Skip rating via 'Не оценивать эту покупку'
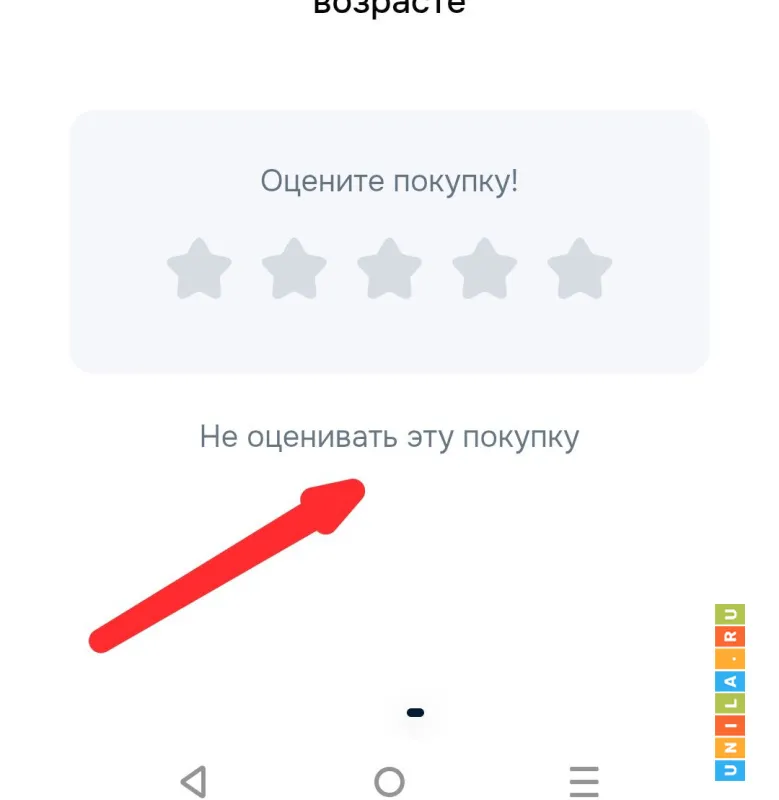This screenshot has height=800, width=779. (x=390, y=436)
